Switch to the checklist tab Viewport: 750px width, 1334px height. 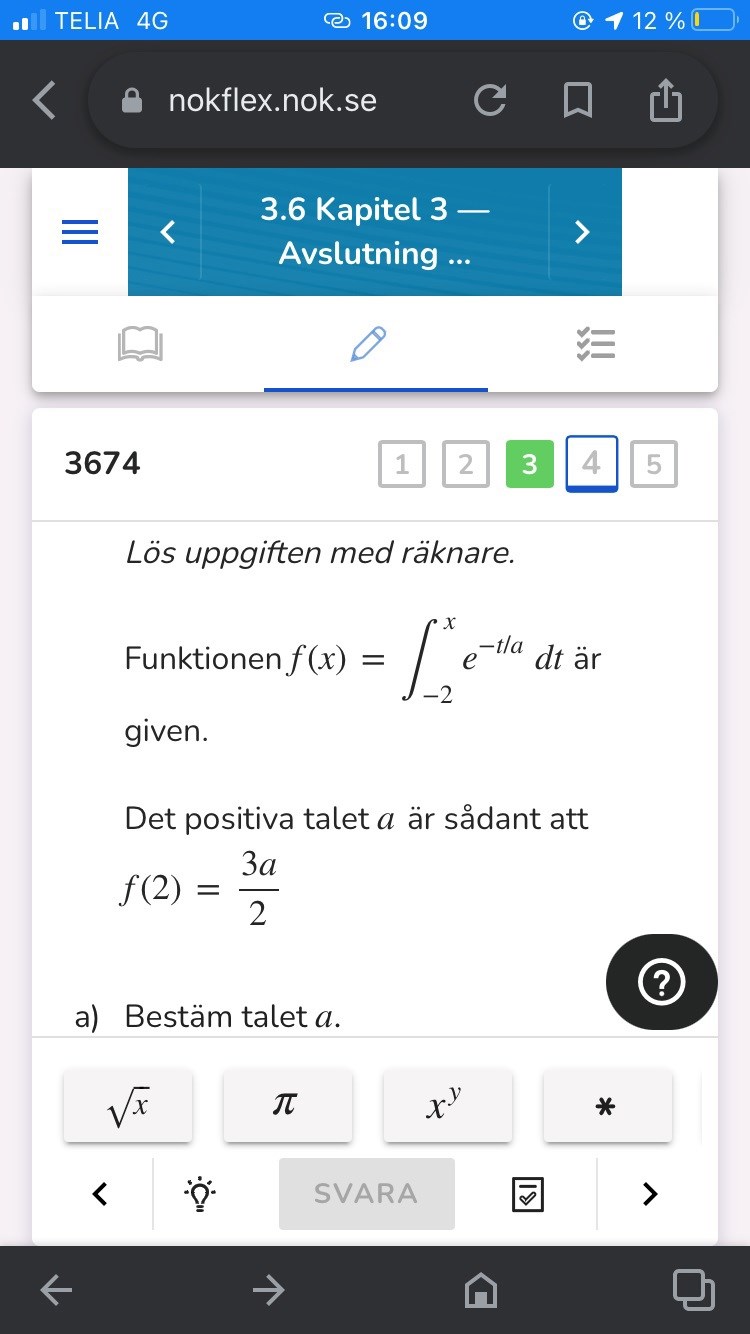pos(596,344)
